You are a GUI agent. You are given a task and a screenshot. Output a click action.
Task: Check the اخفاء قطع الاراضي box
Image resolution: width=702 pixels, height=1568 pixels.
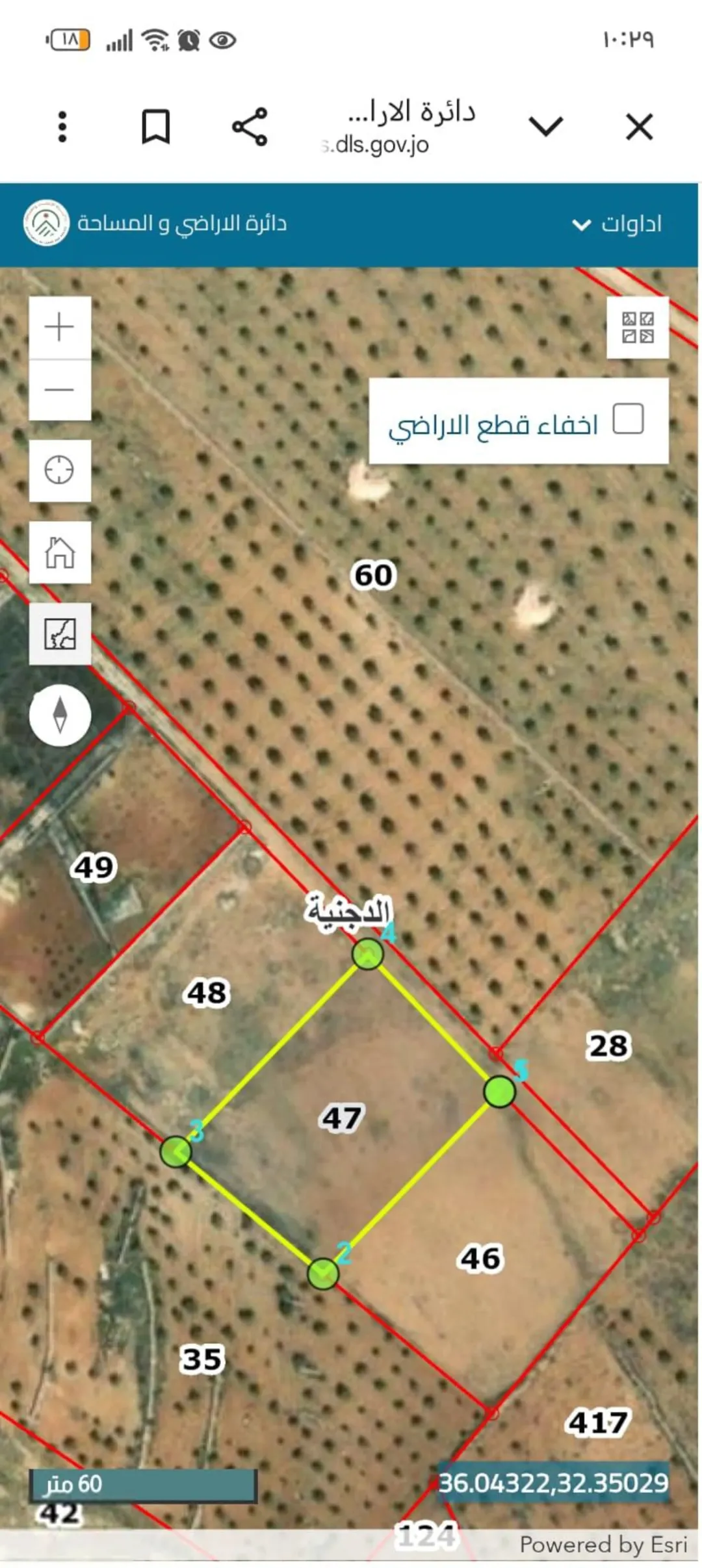point(628,418)
